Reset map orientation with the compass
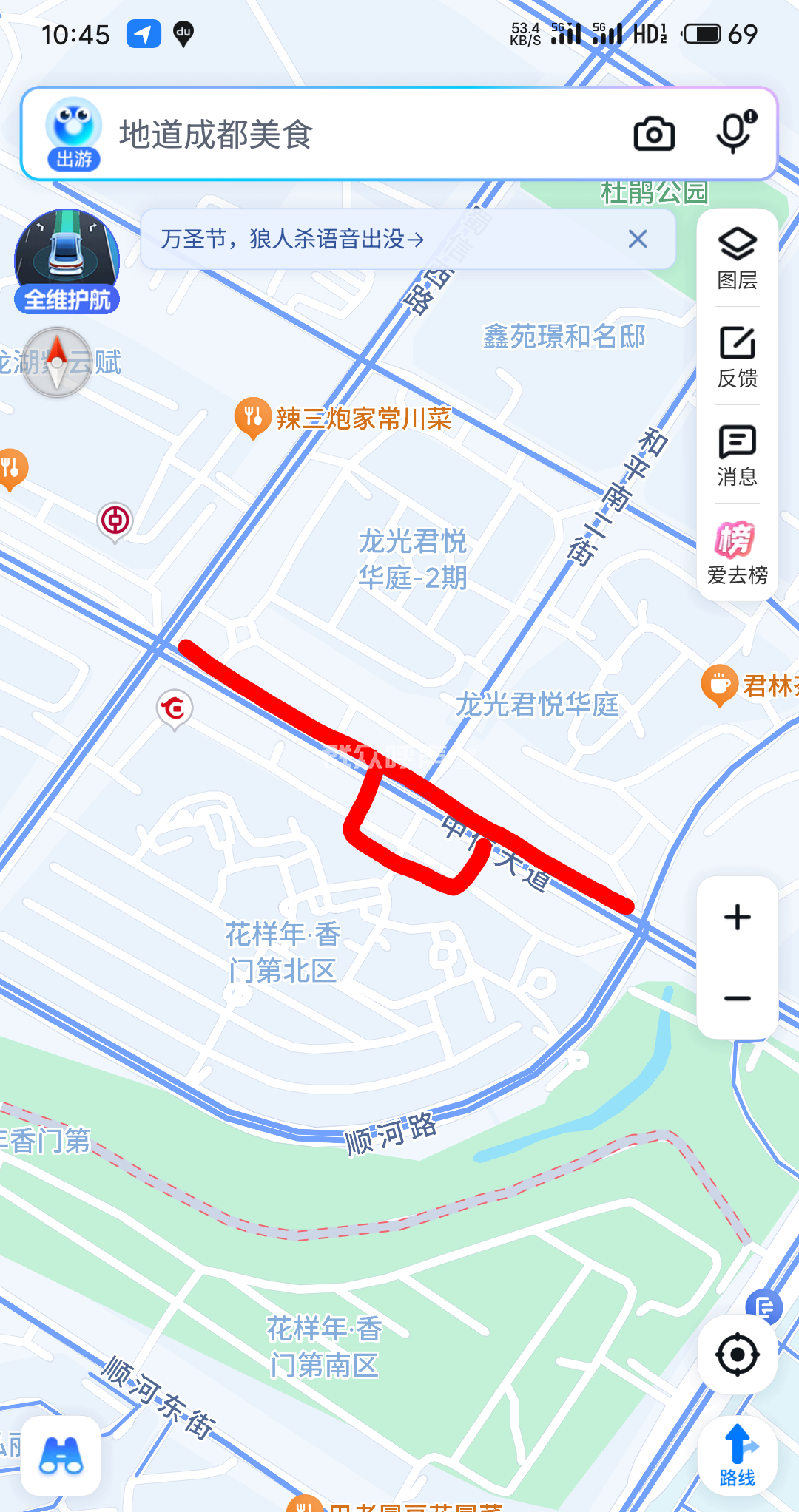 click(x=57, y=362)
